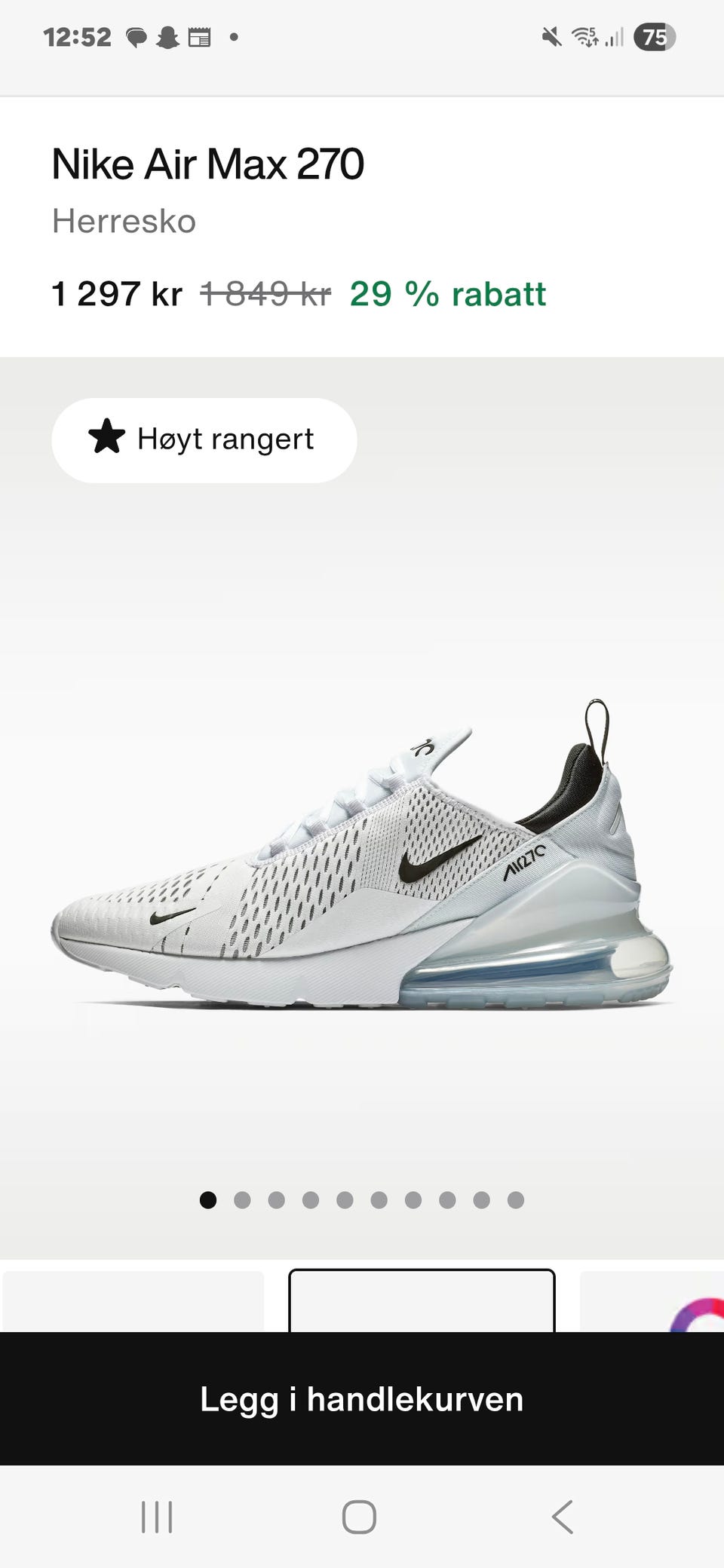Add shoe with Legg i handlekurven button
The height and width of the screenshot is (1568, 724).
tap(362, 1399)
